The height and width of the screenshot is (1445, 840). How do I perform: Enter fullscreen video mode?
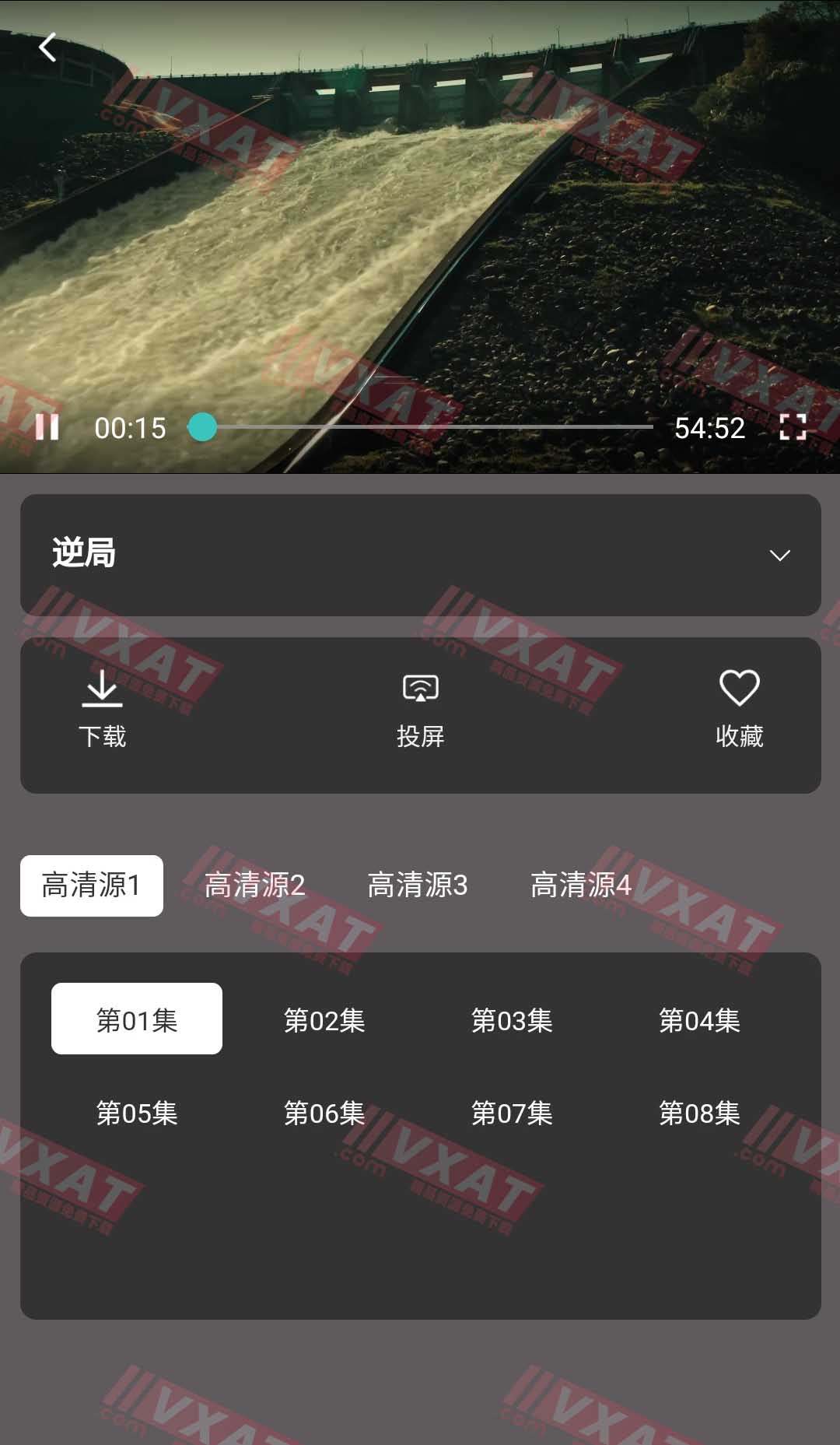pos(793,427)
